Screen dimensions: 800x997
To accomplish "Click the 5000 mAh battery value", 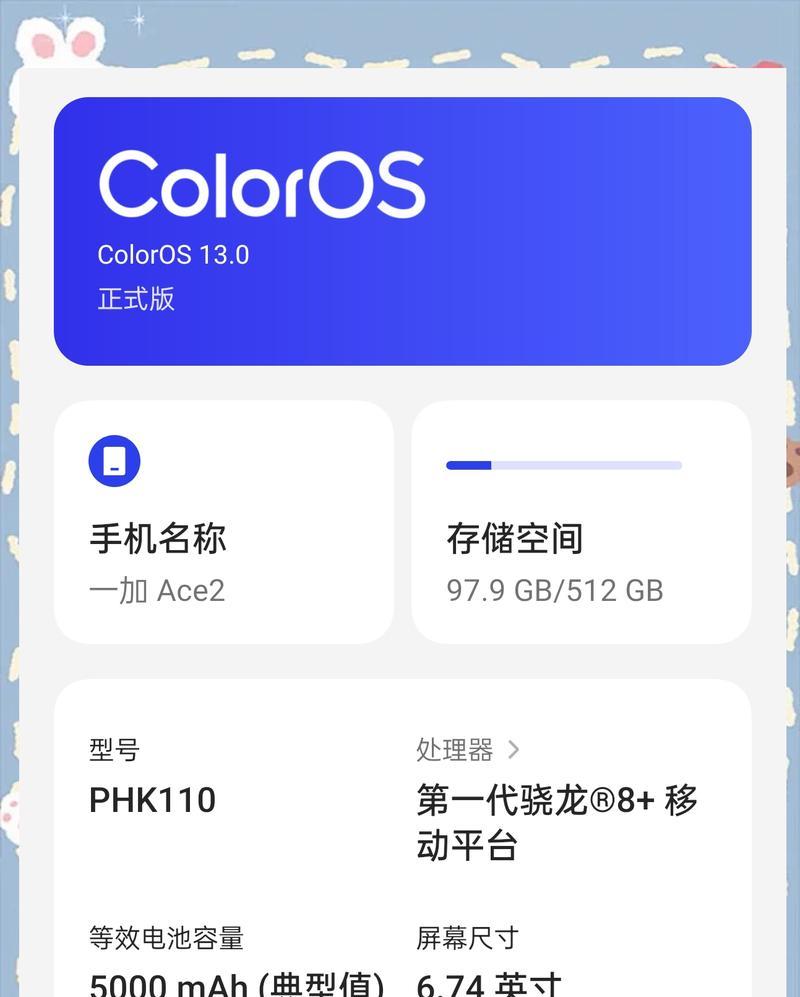I will tap(240, 983).
